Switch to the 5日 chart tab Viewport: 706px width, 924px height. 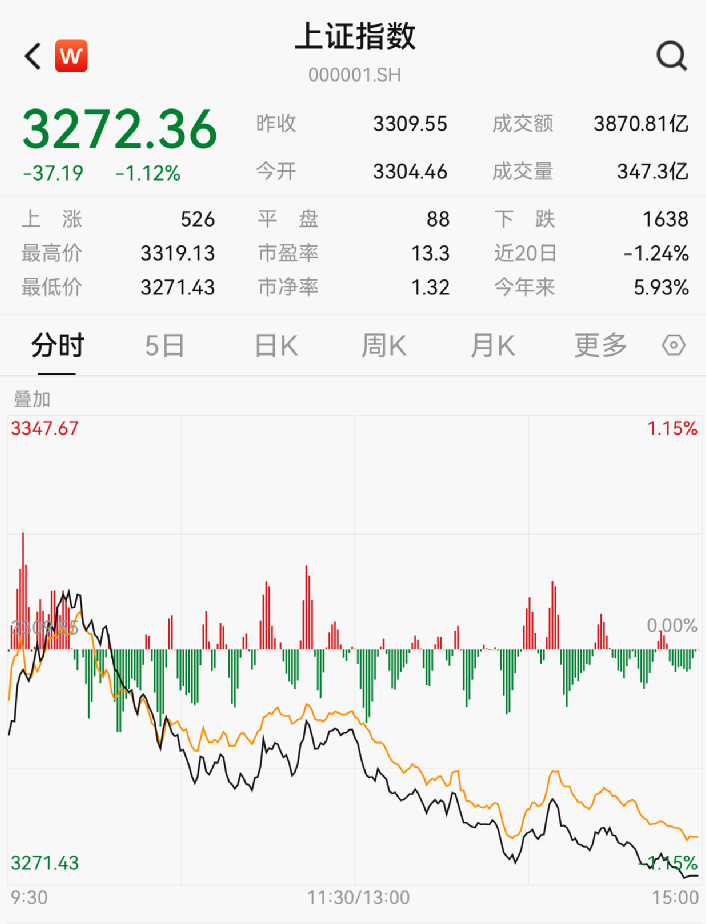point(165,346)
